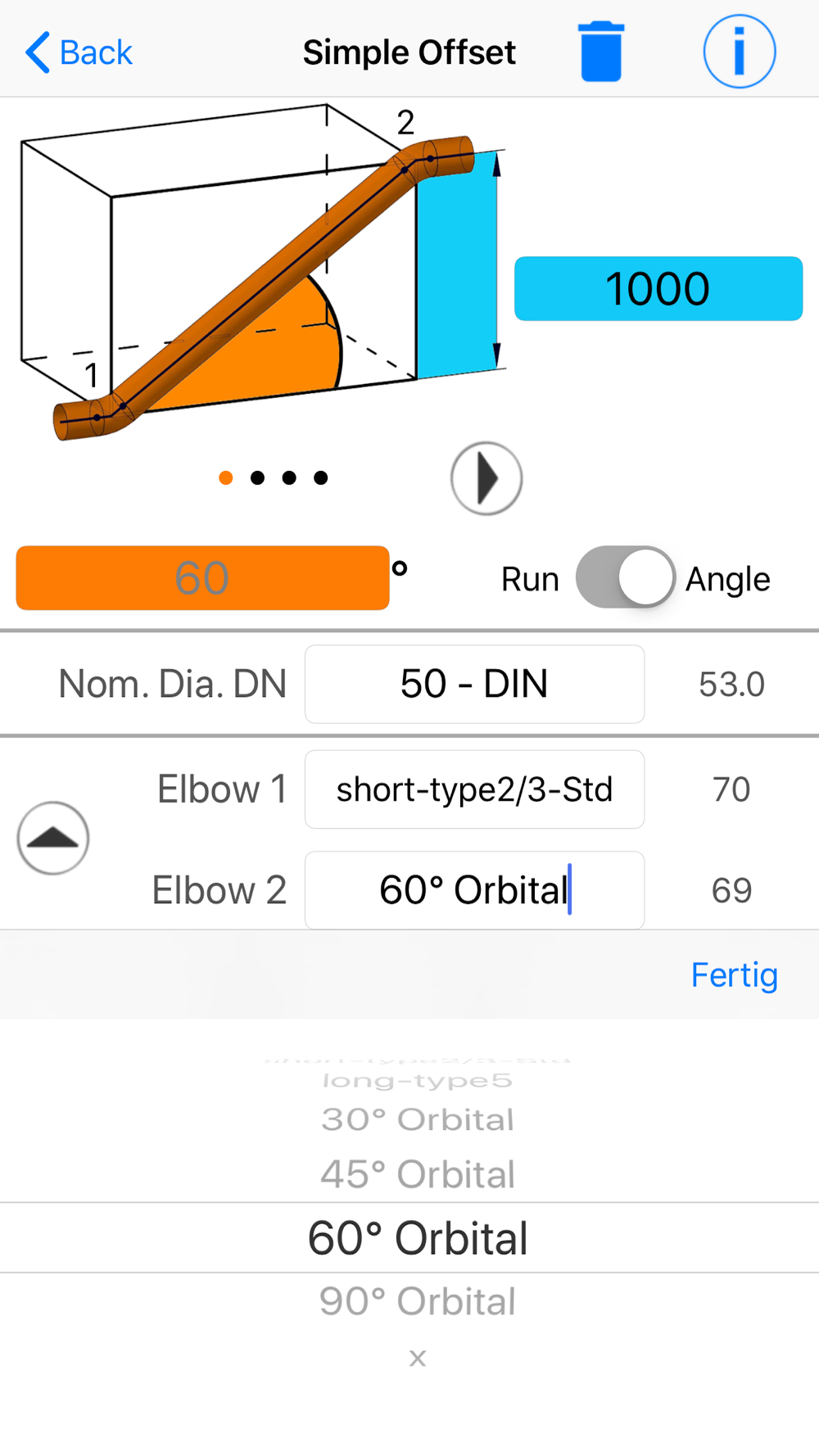Open the Elbow 1 type picker

[474, 789]
